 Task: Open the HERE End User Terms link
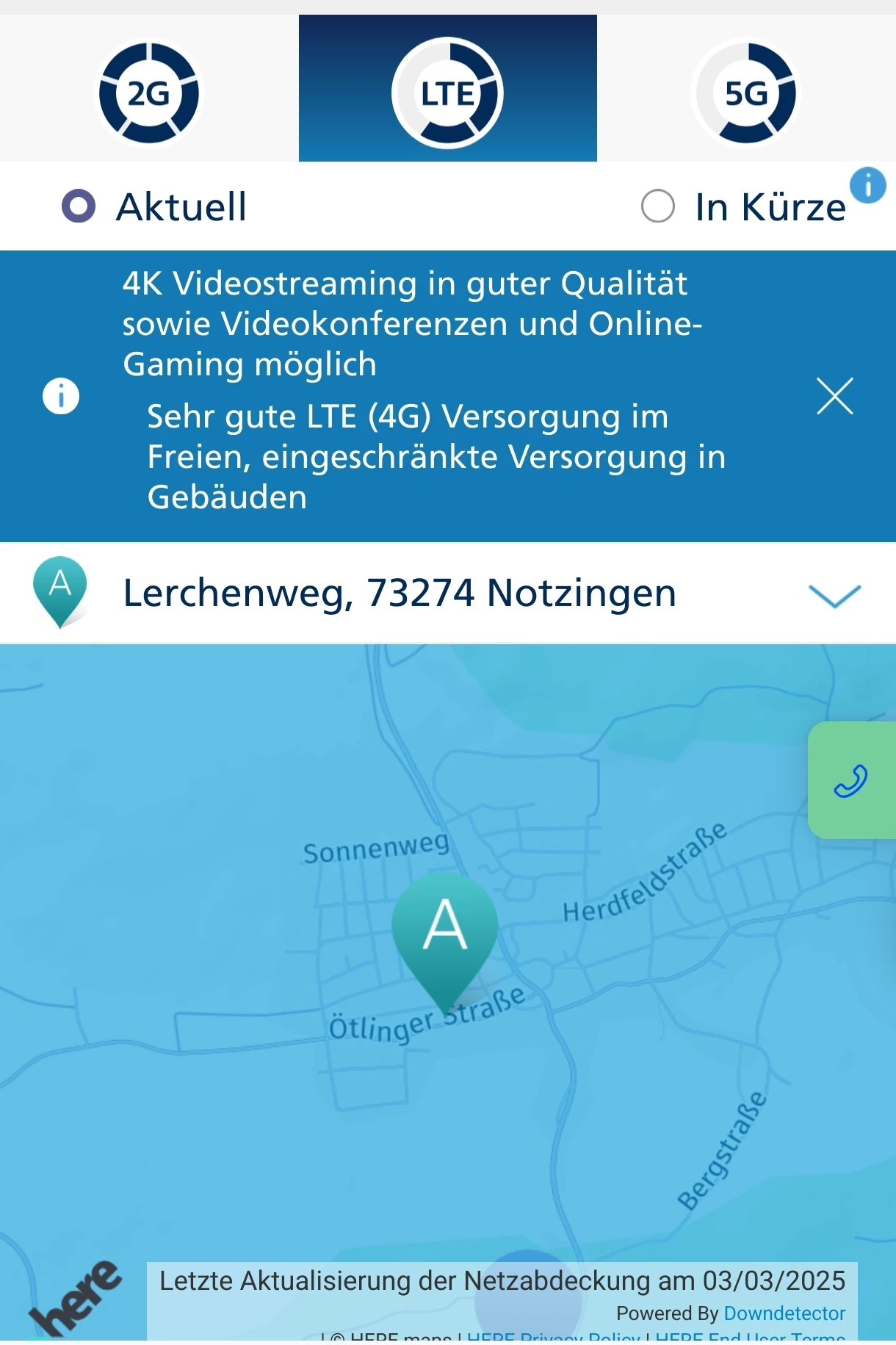point(749,1338)
